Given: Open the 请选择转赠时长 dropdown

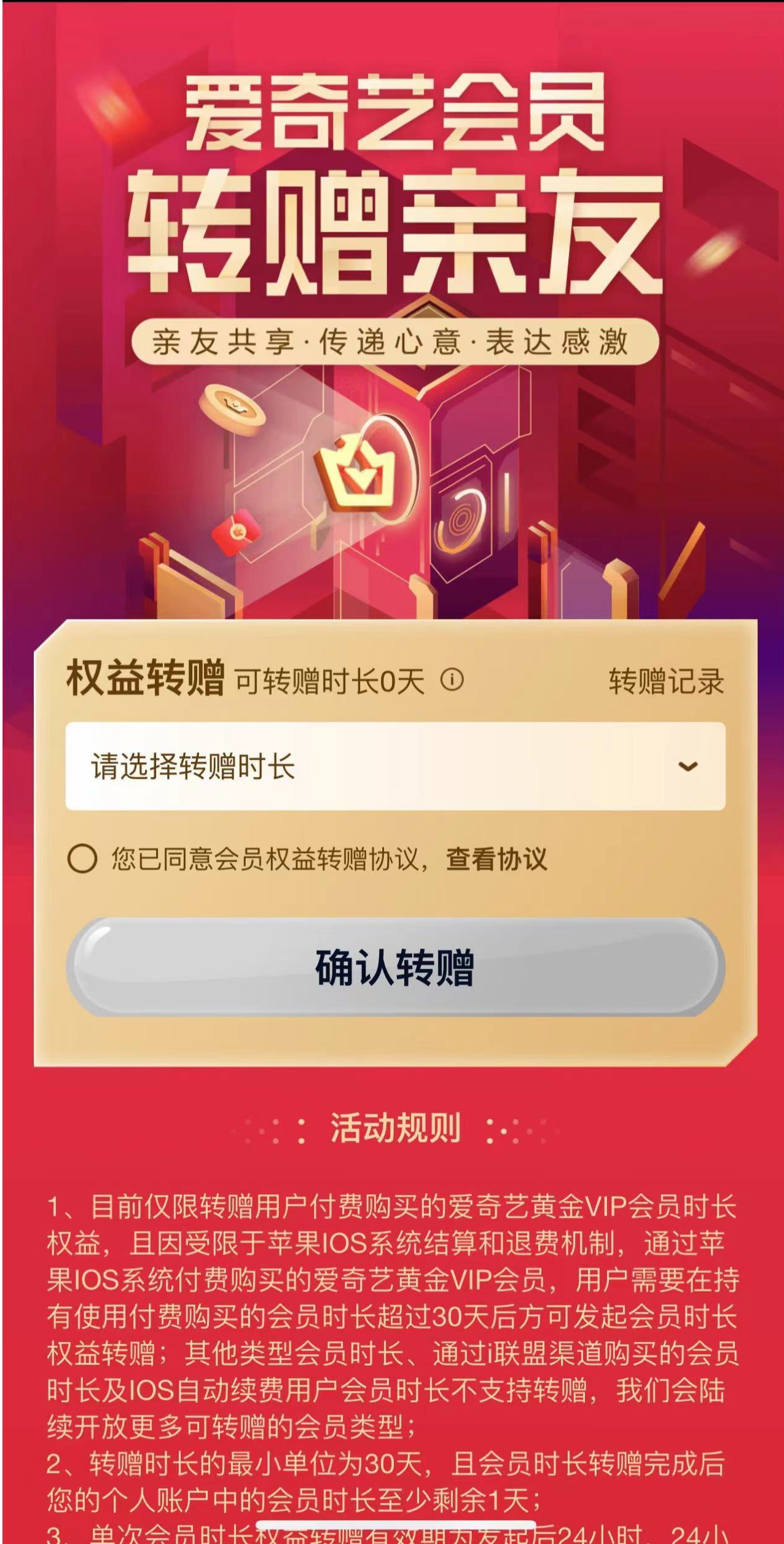Looking at the screenshot, I should [395, 766].
